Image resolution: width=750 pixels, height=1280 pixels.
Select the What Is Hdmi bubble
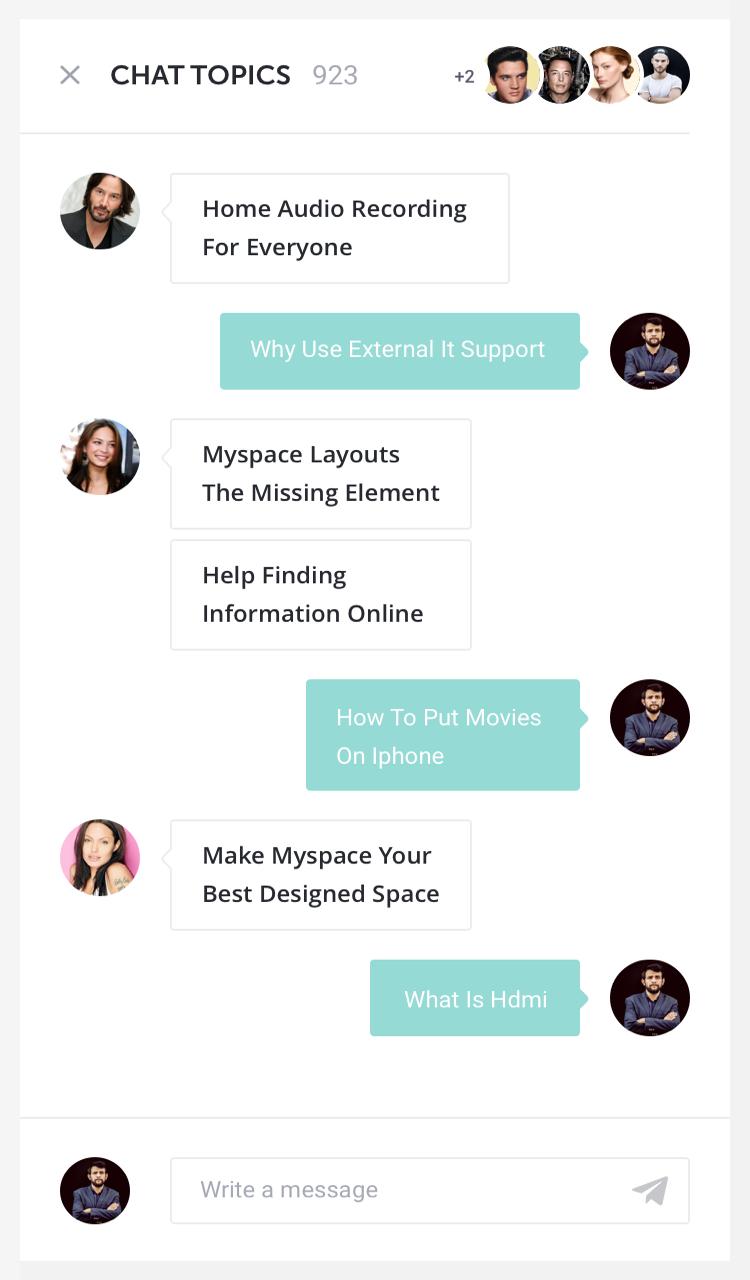[x=475, y=998]
